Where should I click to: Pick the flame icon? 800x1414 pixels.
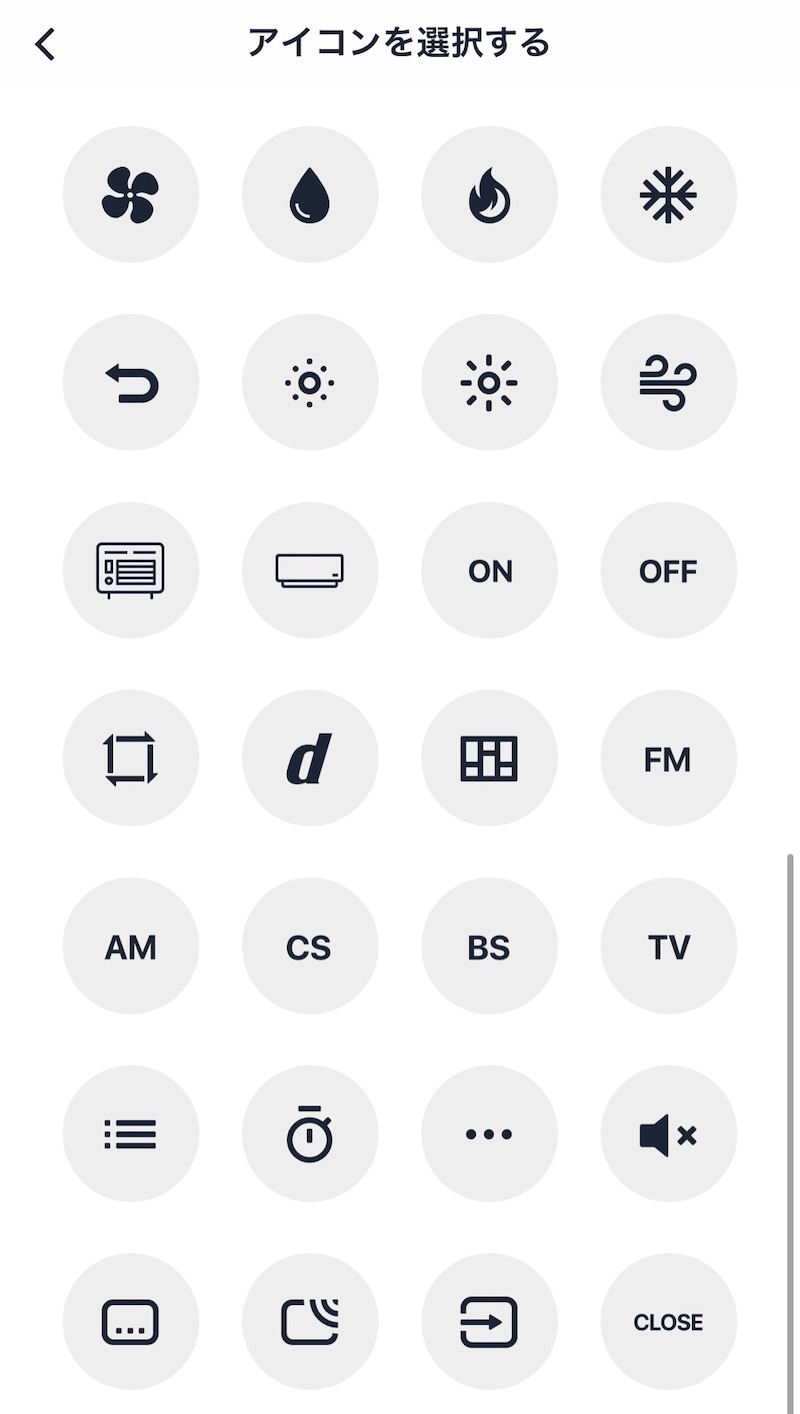click(x=489, y=194)
